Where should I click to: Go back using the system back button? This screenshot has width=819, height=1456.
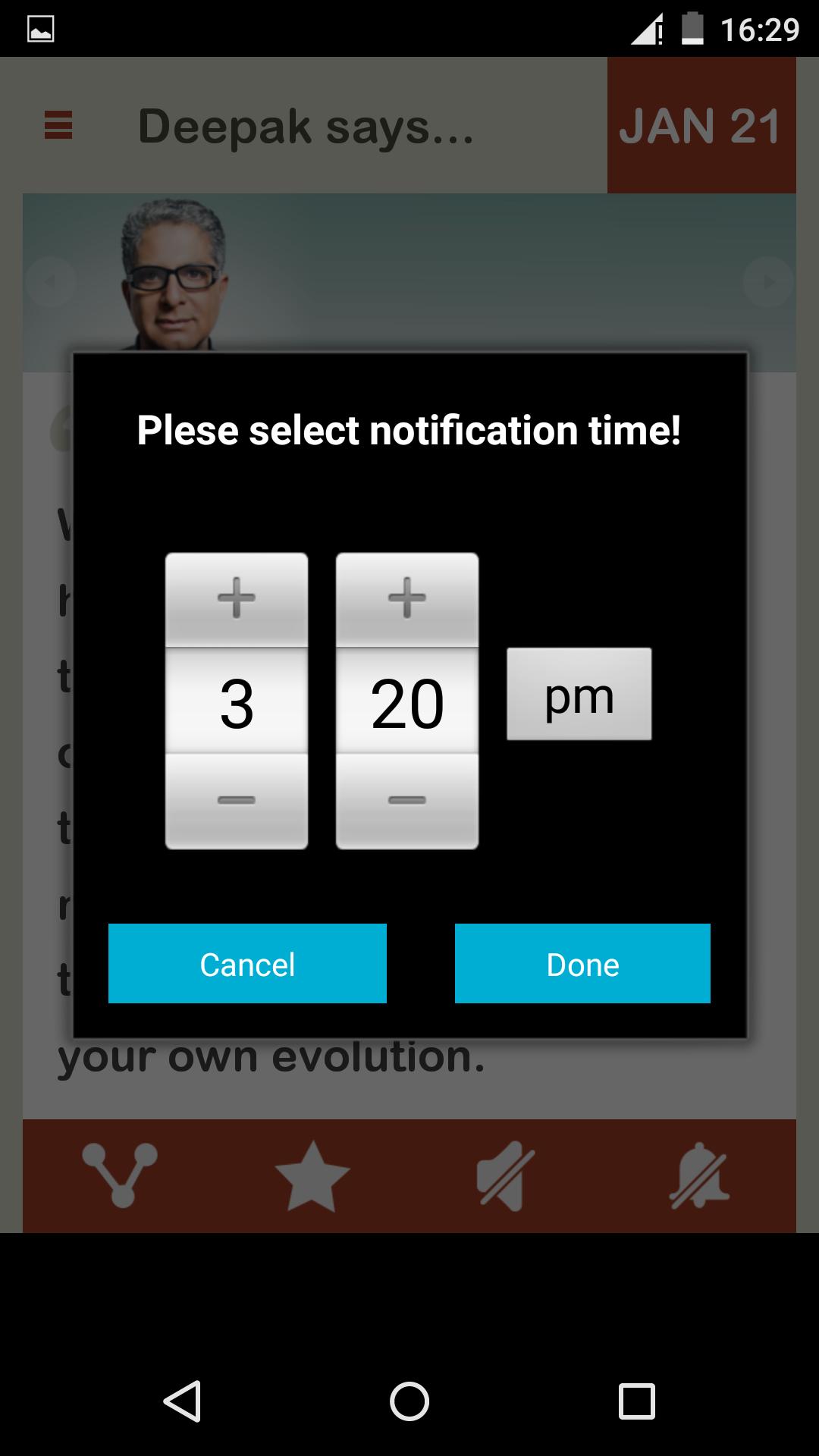coord(183,1401)
